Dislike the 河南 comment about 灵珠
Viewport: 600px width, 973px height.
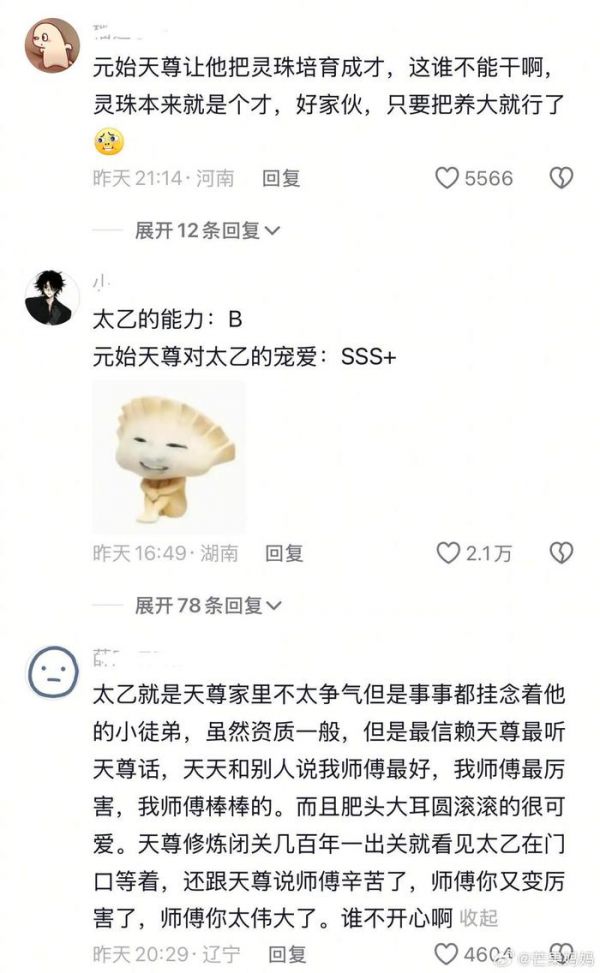pos(561,178)
